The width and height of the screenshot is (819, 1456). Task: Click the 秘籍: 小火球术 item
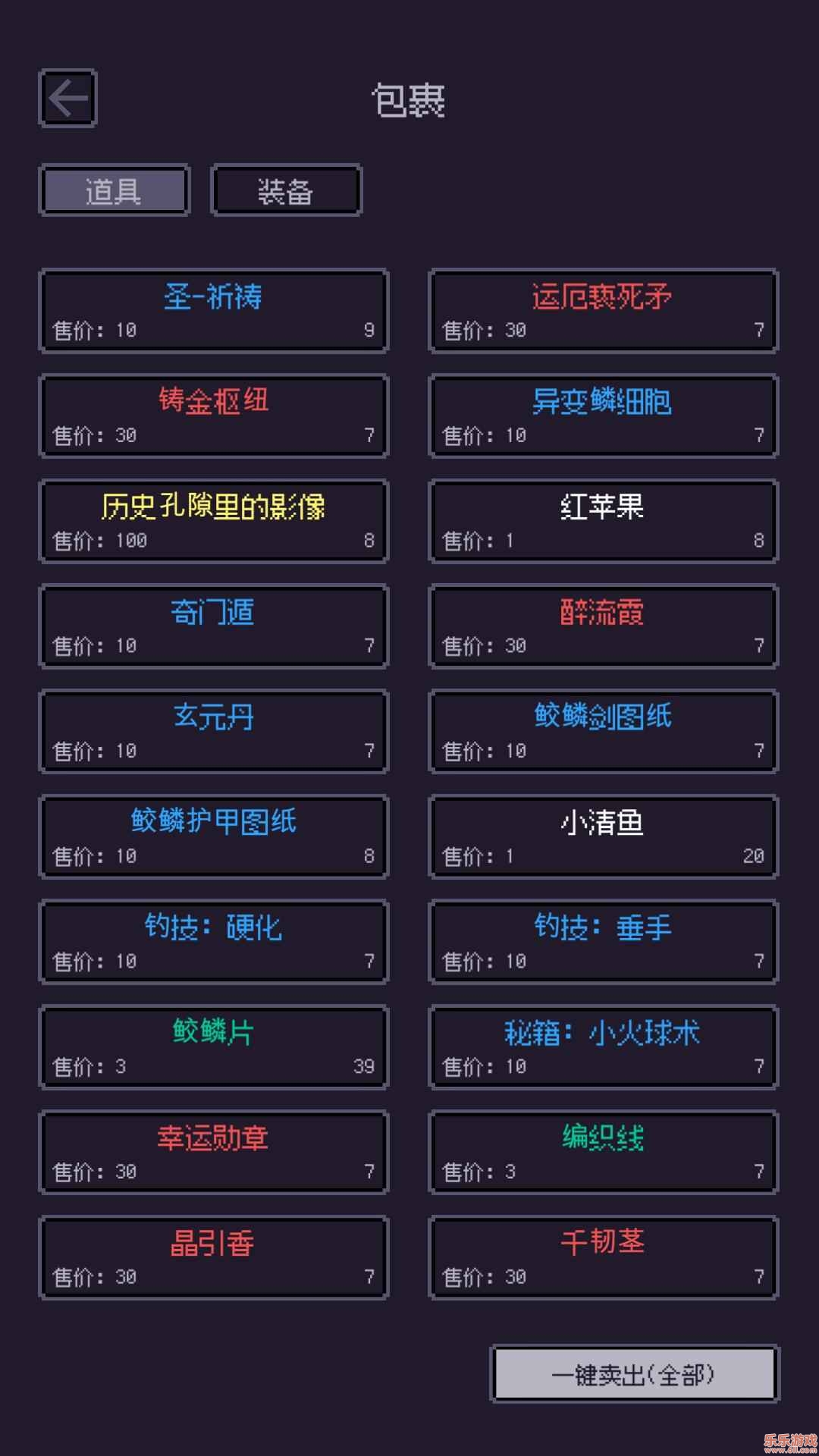tap(603, 1048)
